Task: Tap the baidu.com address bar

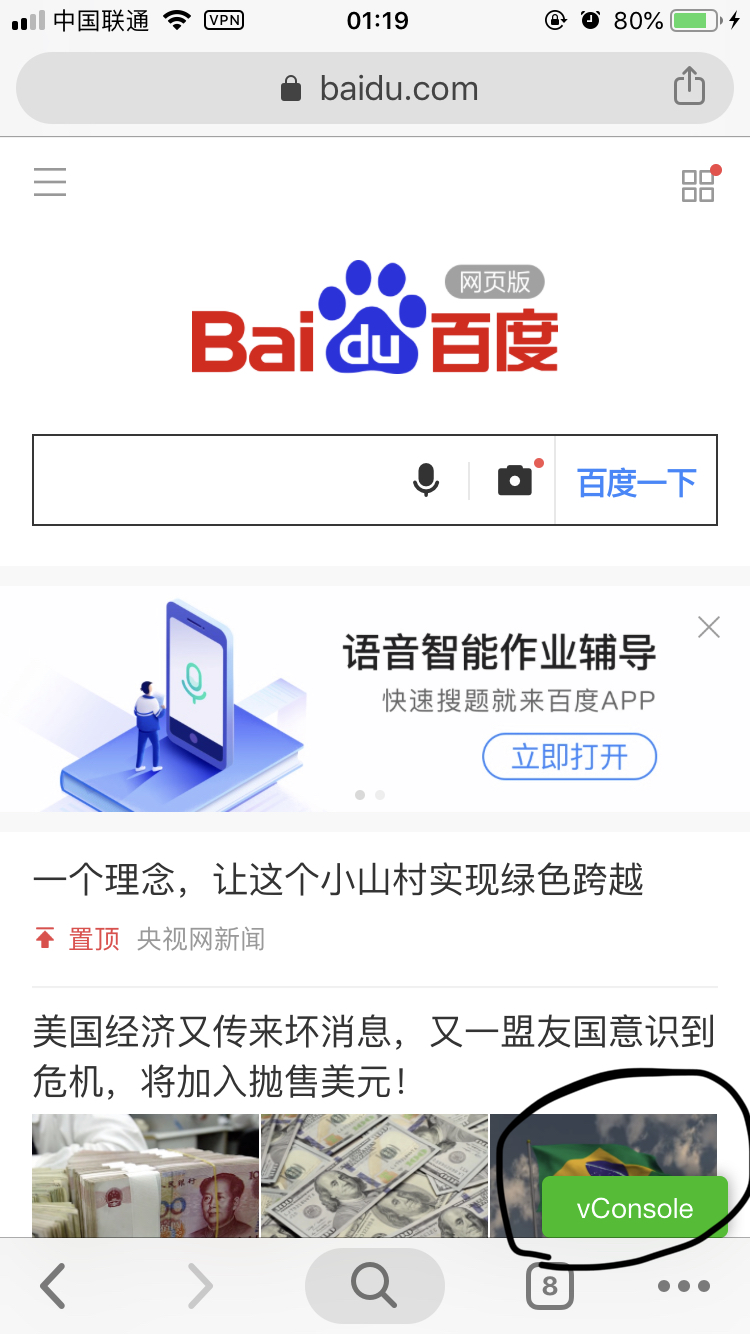Action: [x=380, y=89]
